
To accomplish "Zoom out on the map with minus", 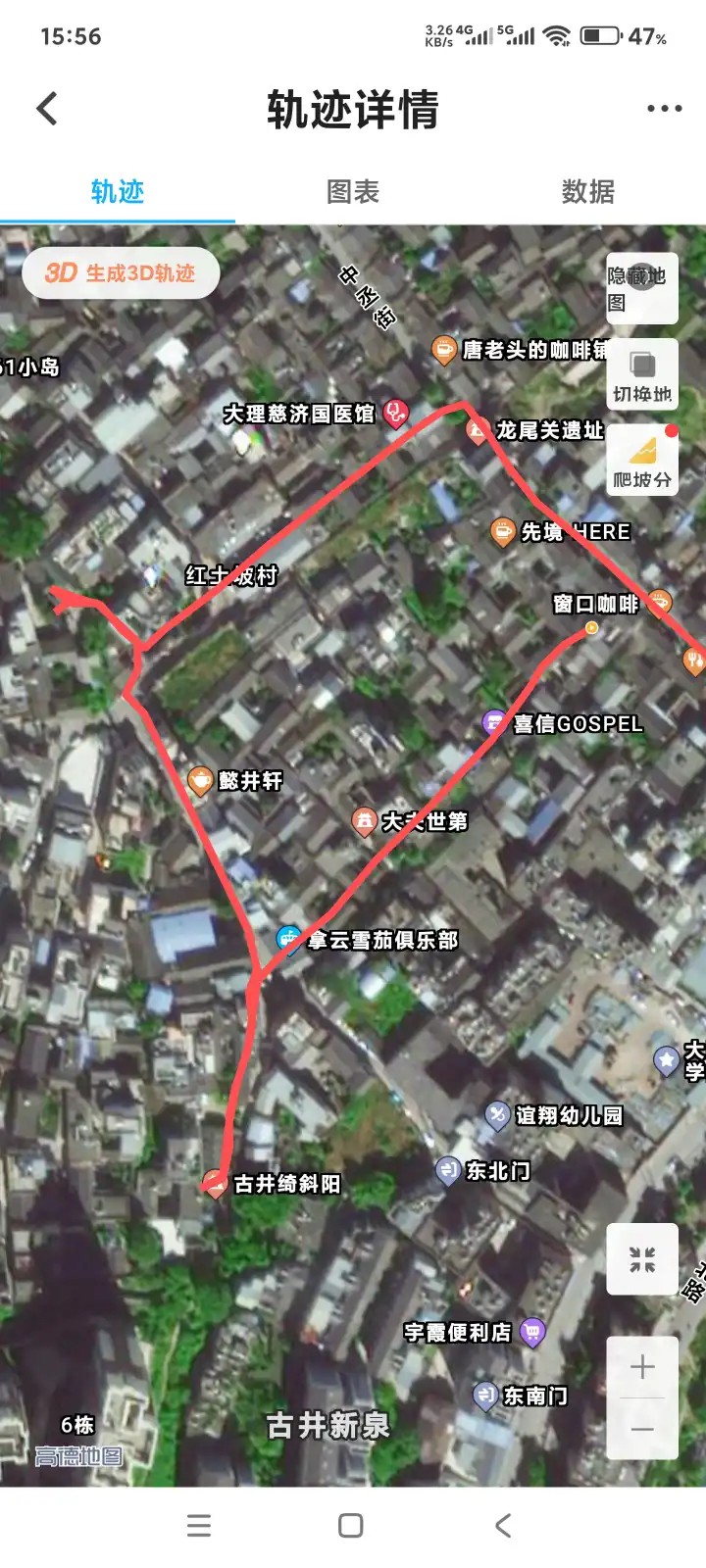I will coord(642,1429).
